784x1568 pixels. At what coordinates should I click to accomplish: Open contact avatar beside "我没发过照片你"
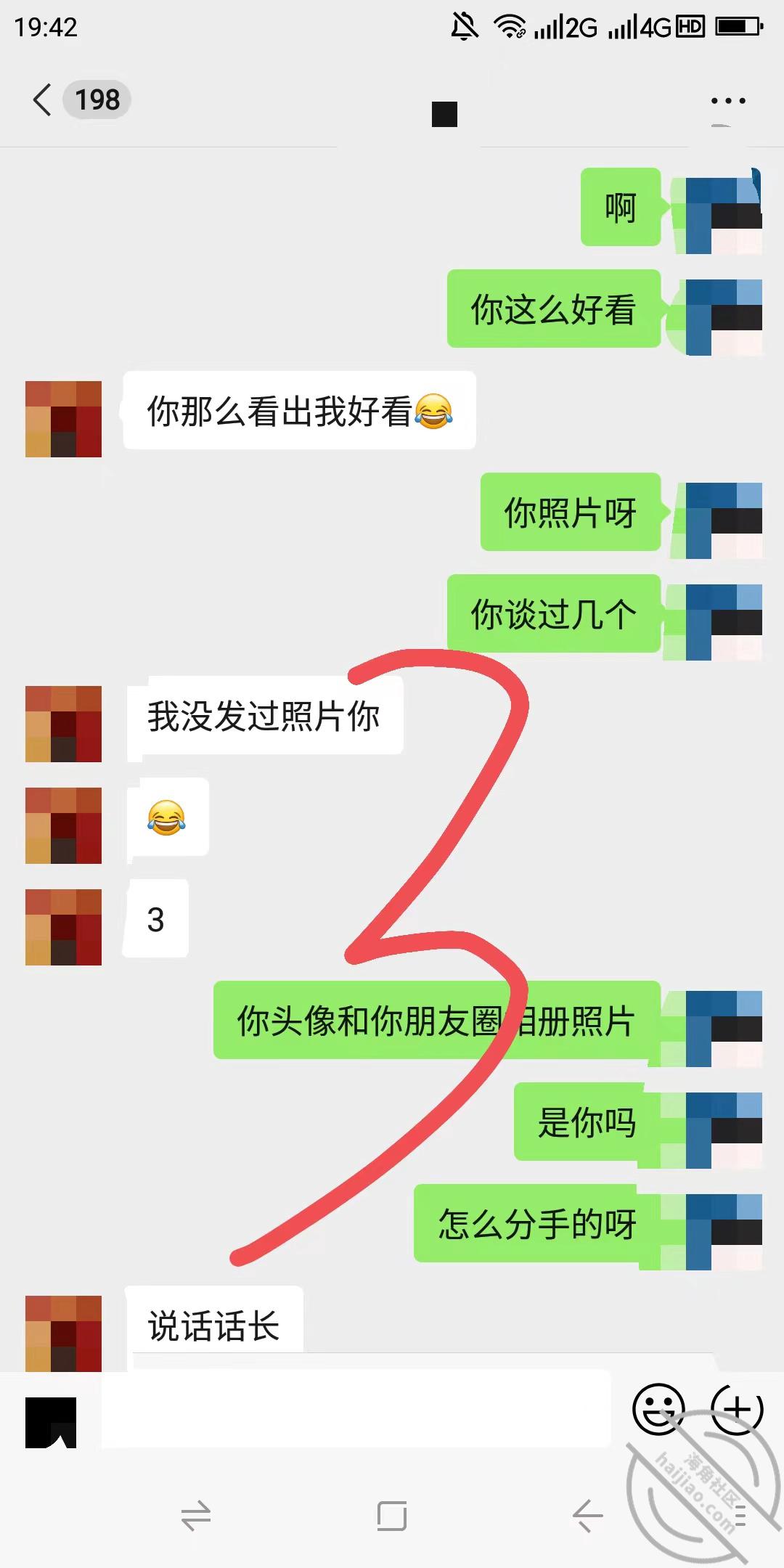click(63, 724)
